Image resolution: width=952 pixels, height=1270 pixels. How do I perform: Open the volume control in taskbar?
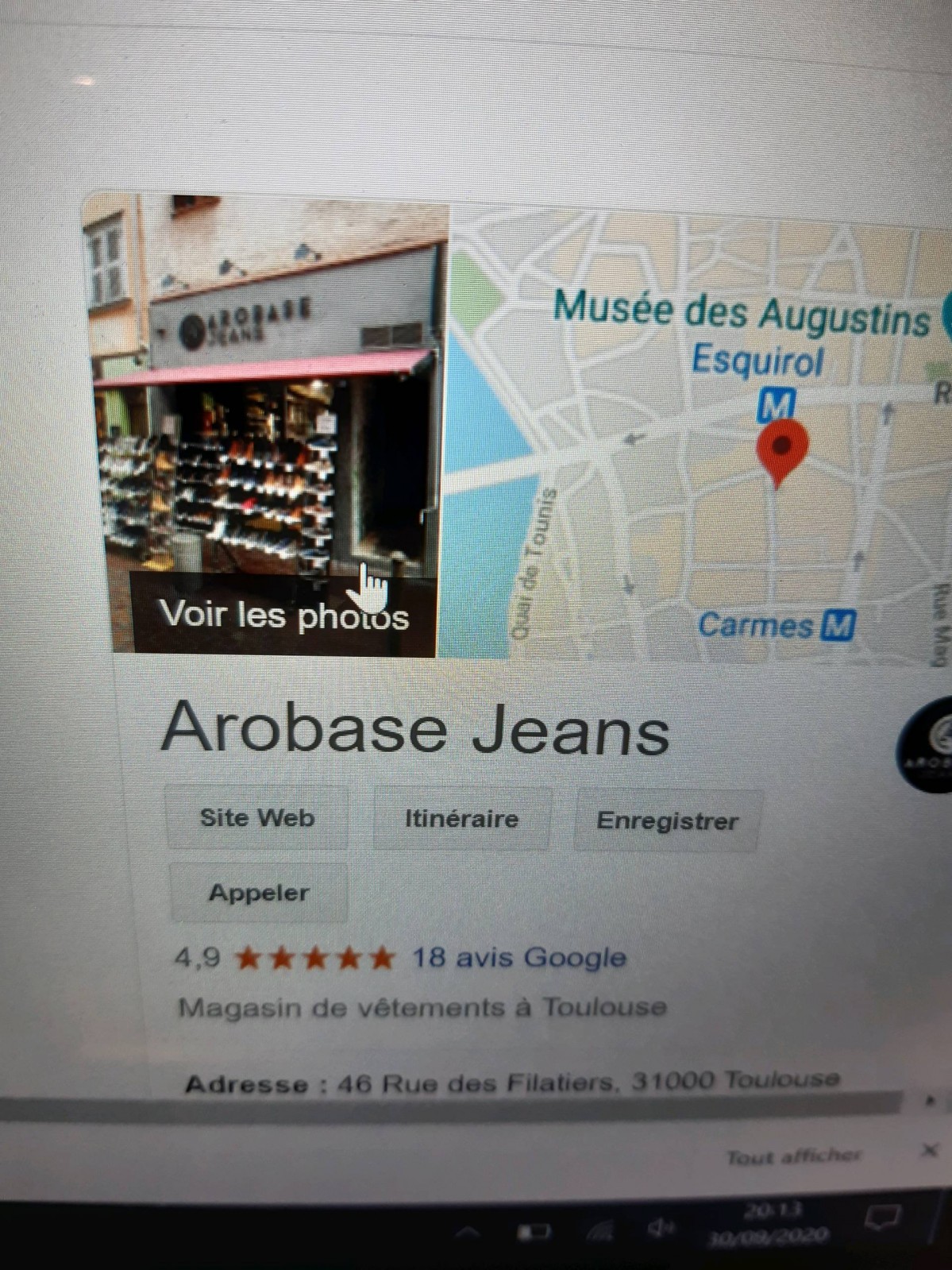tap(658, 1228)
